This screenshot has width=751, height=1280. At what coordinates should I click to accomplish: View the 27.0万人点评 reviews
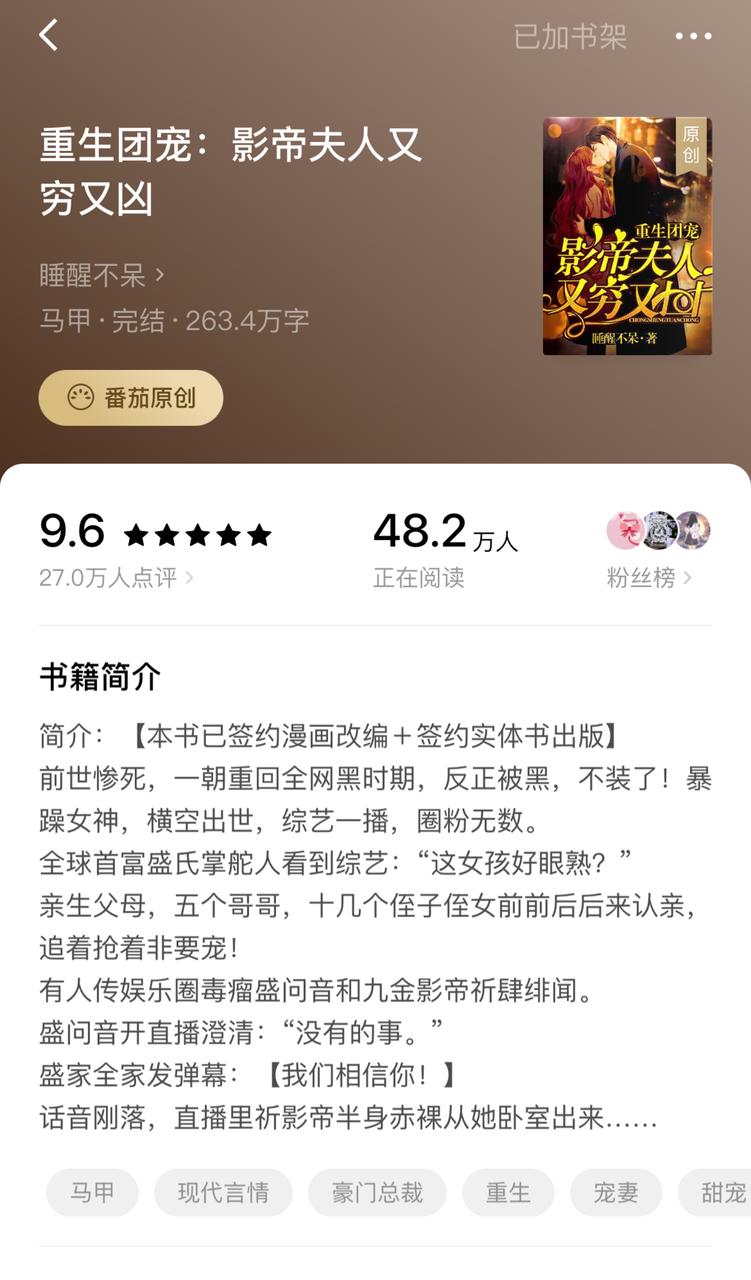116,578
